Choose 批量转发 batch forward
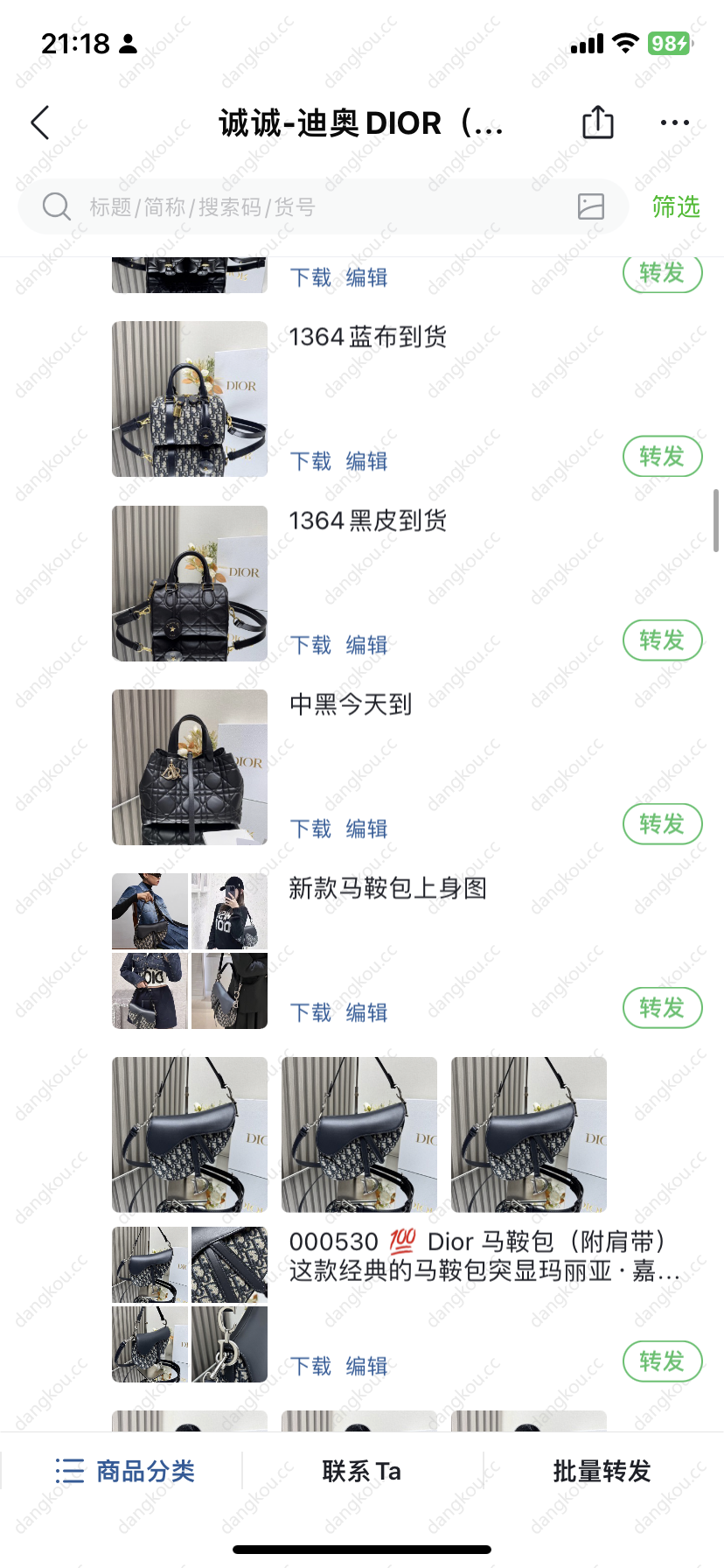This screenshot has width=724, height=1568. coord(602,1471)
